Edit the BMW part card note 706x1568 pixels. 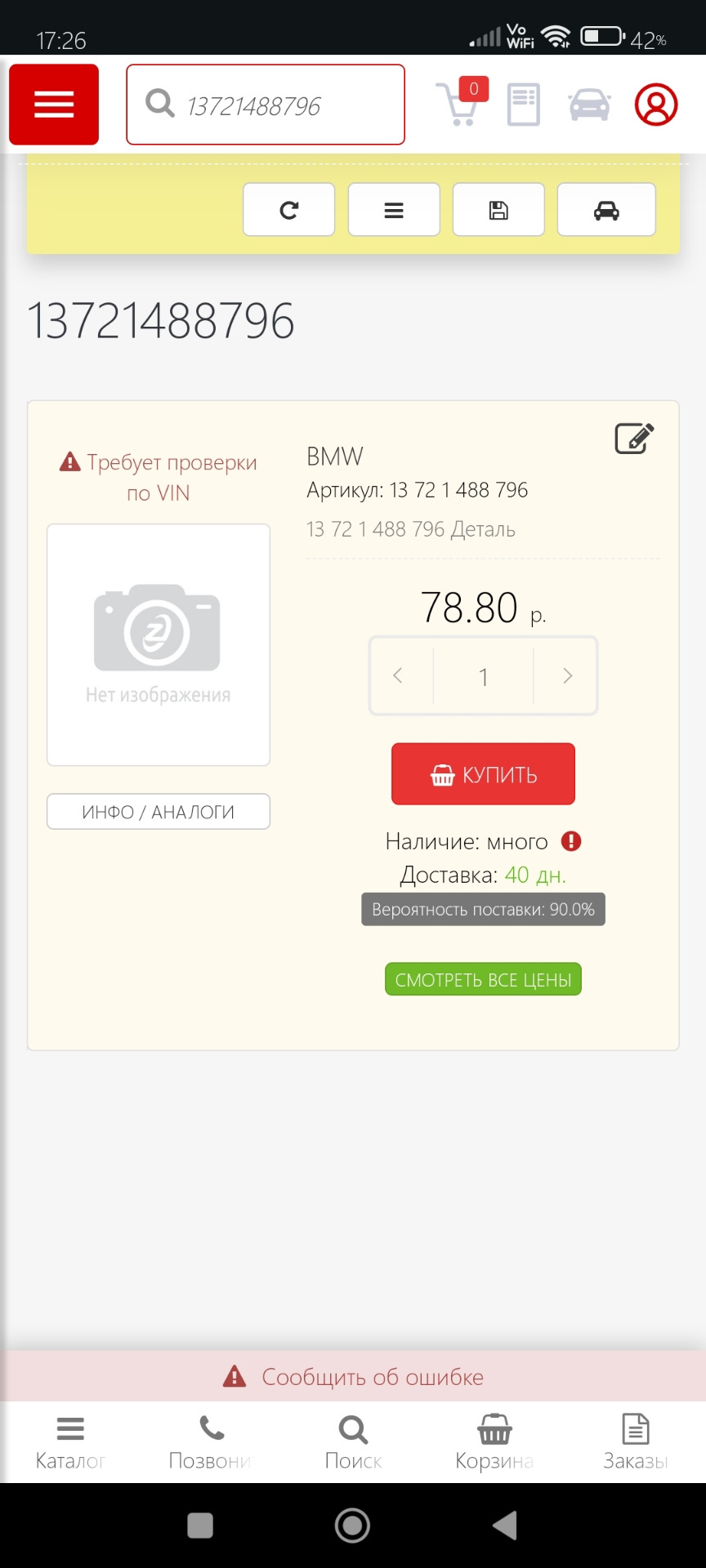coord(634,439)
